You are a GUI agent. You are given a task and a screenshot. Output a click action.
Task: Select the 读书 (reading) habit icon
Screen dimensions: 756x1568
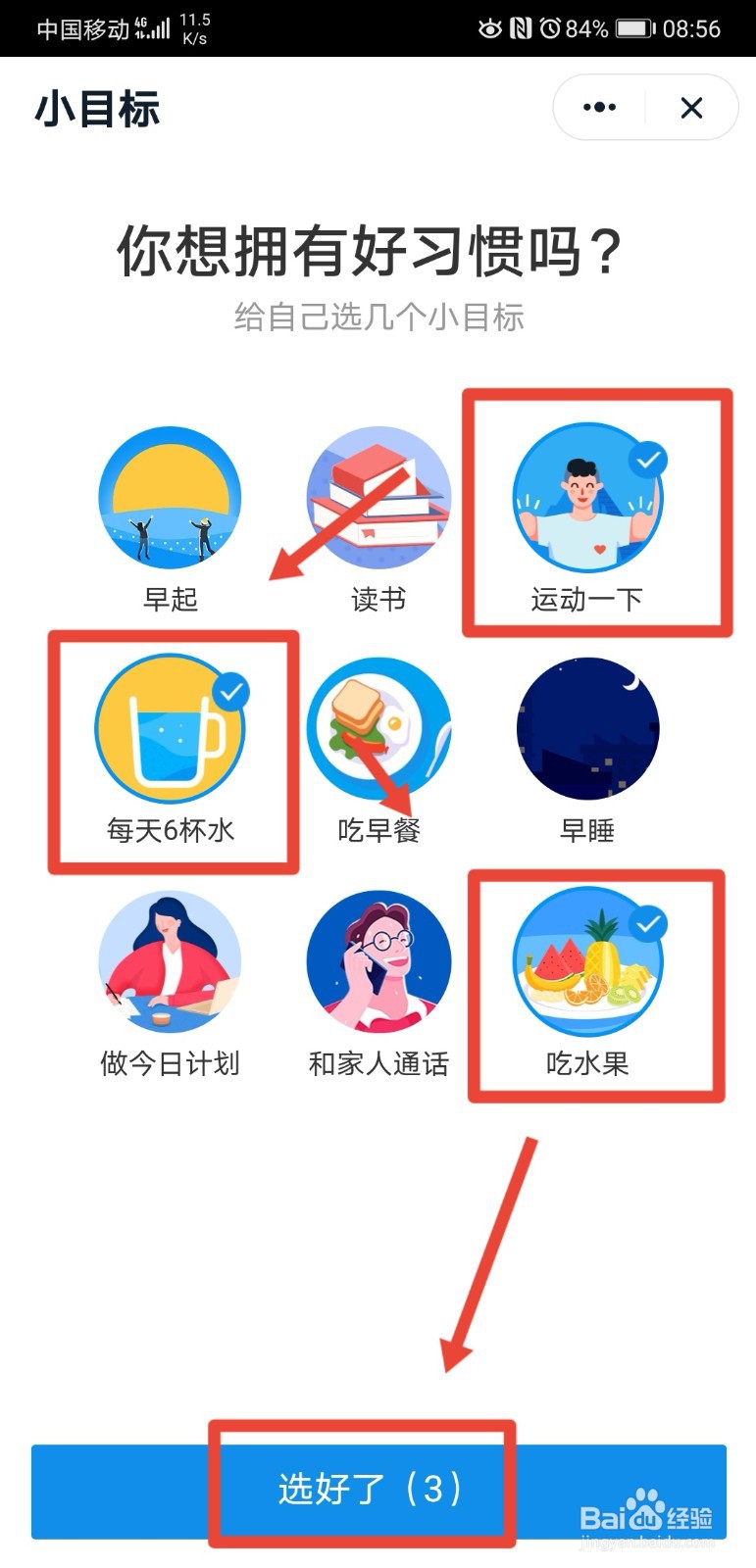(x=380, y=498)
